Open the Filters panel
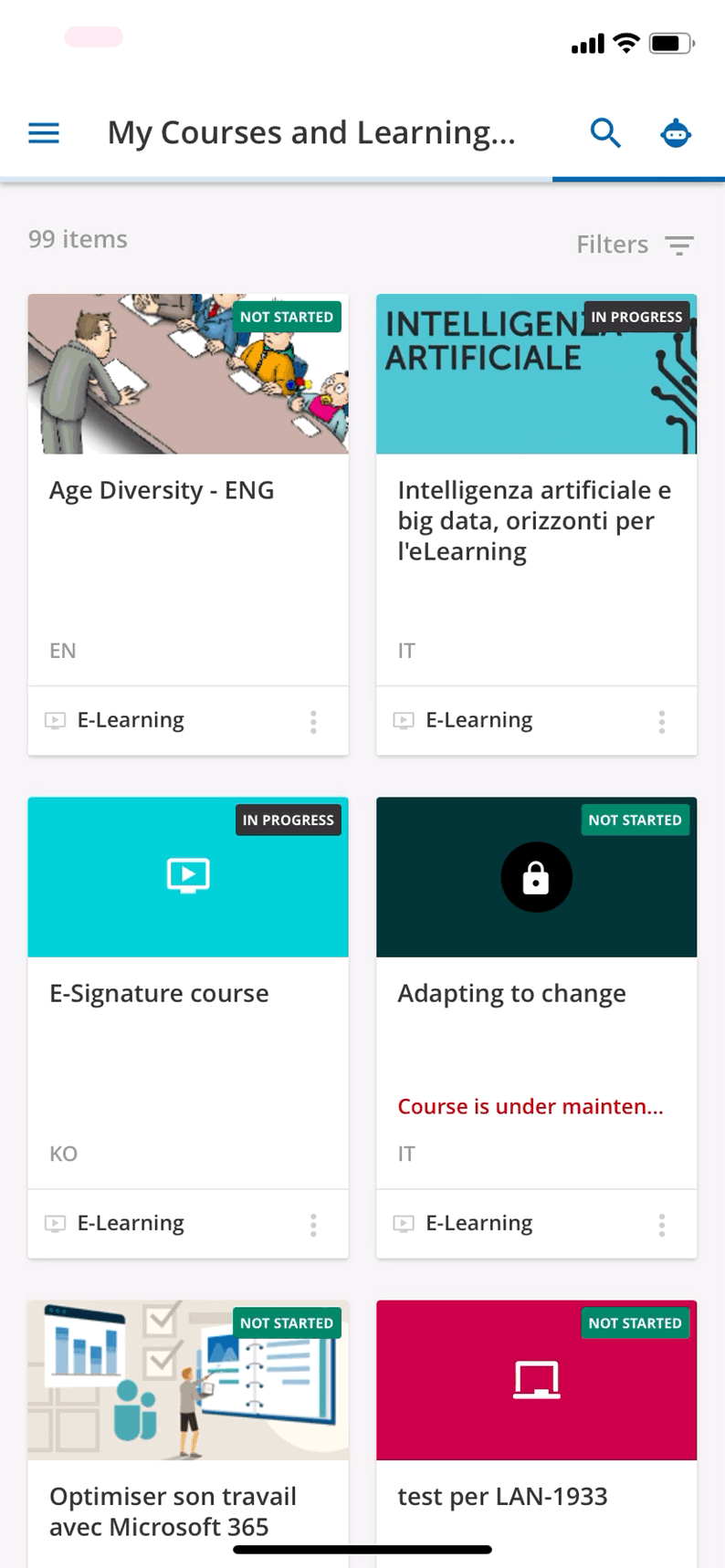 coord(612,244)
